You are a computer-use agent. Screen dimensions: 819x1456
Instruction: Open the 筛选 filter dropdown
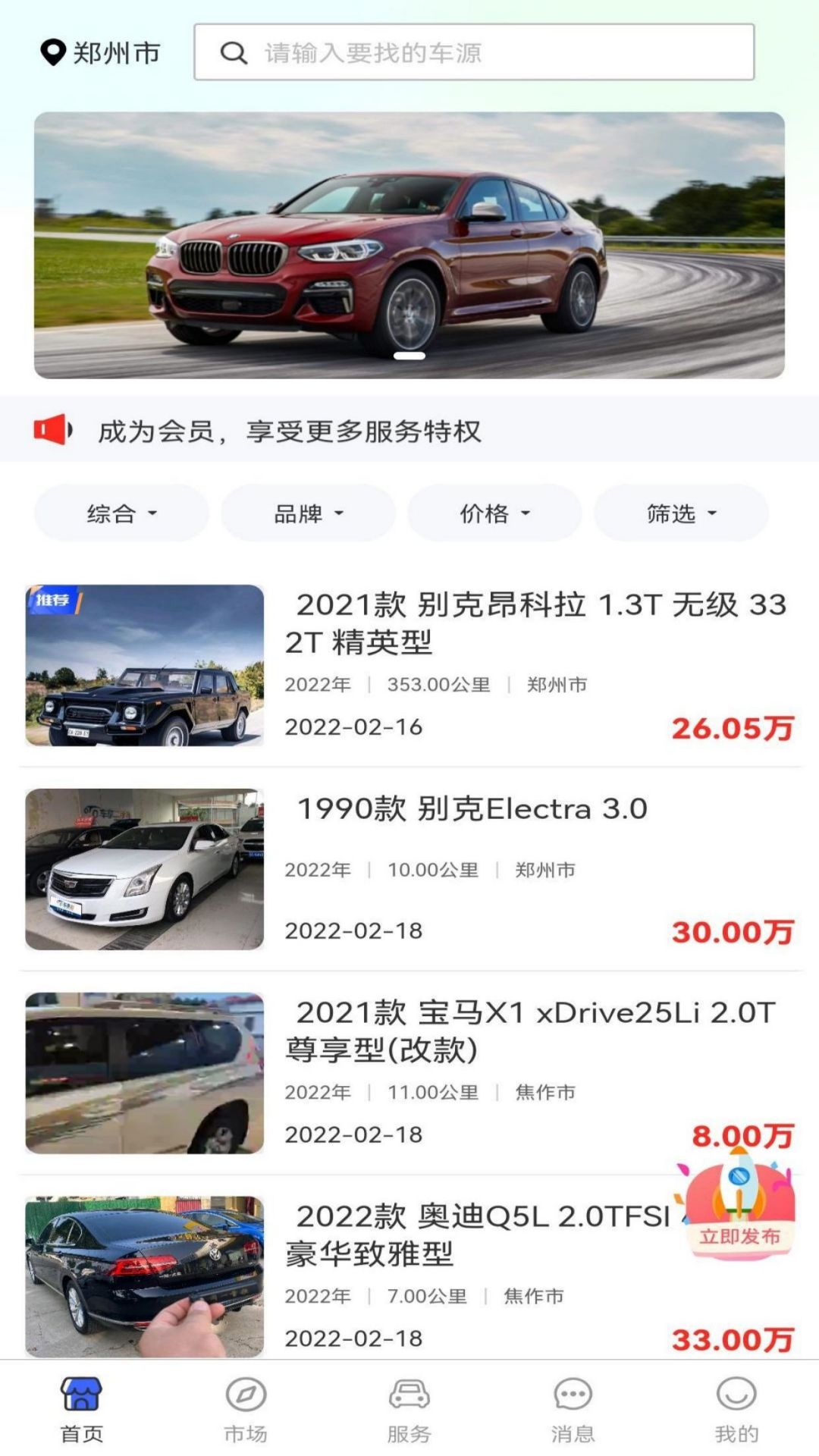click(x=681, y=513)
